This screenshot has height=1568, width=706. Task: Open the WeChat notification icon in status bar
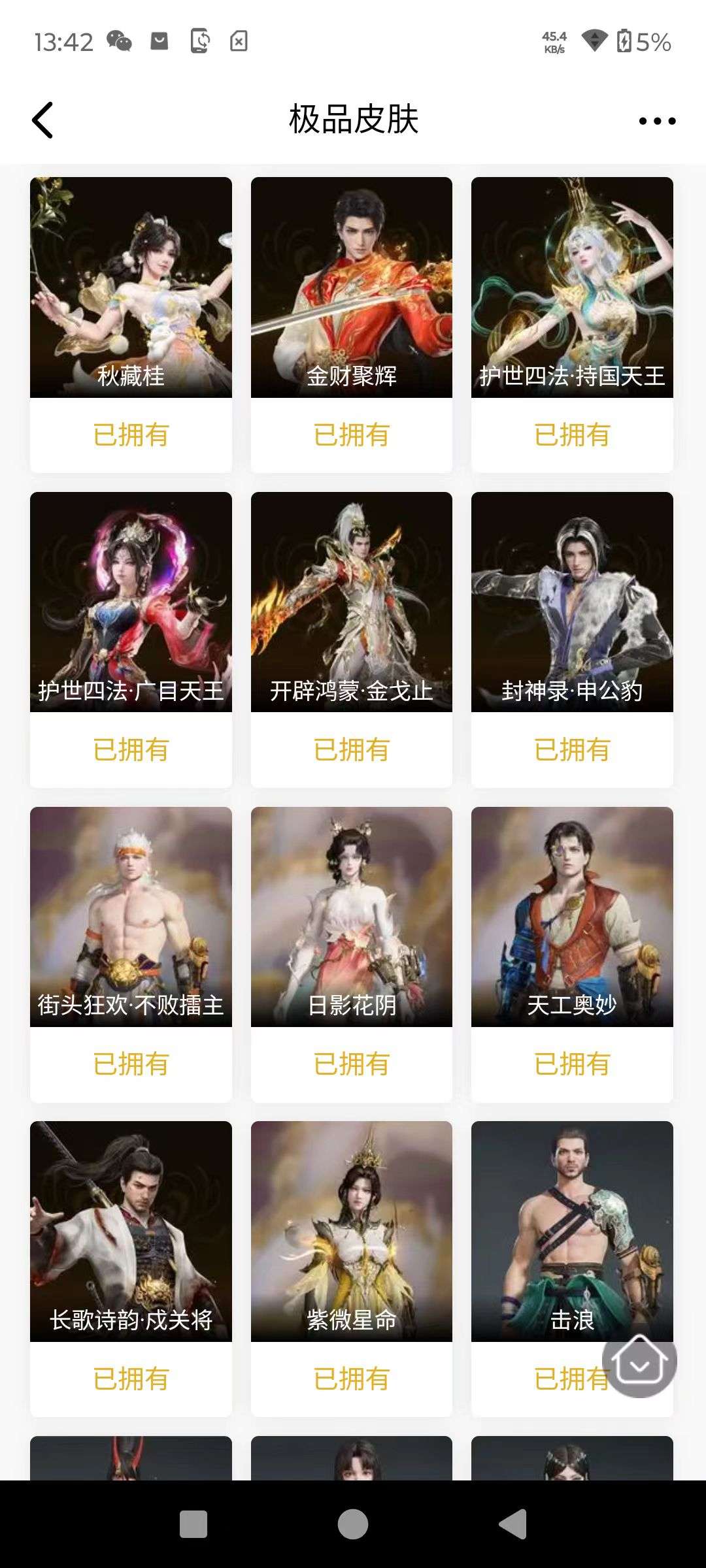(x=120, y=42)
